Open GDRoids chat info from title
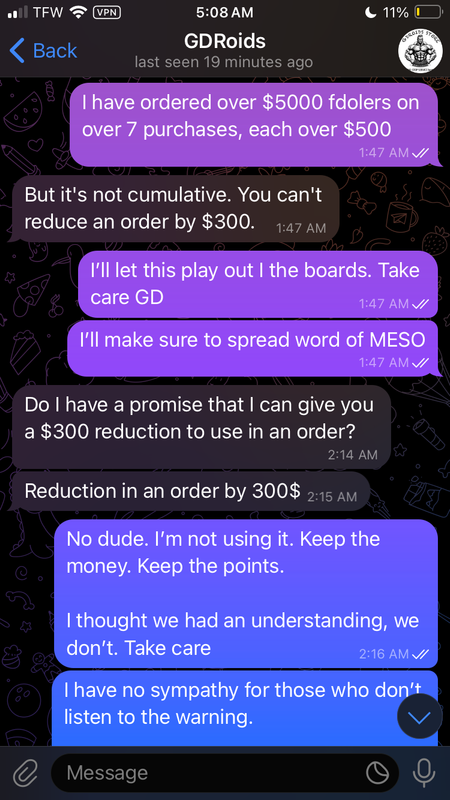 pos(224,51)
